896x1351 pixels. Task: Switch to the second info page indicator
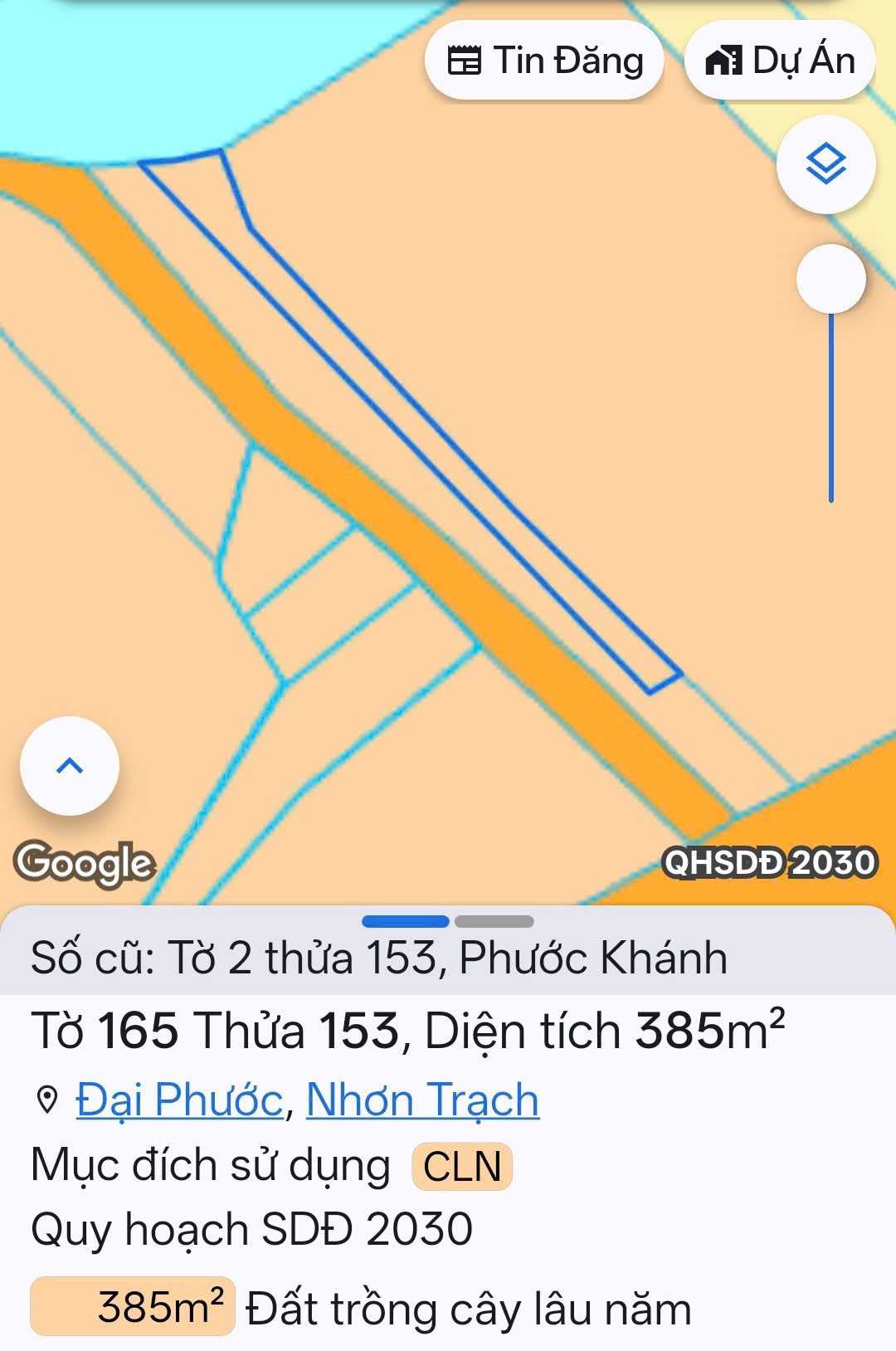(x=494, y=921)
